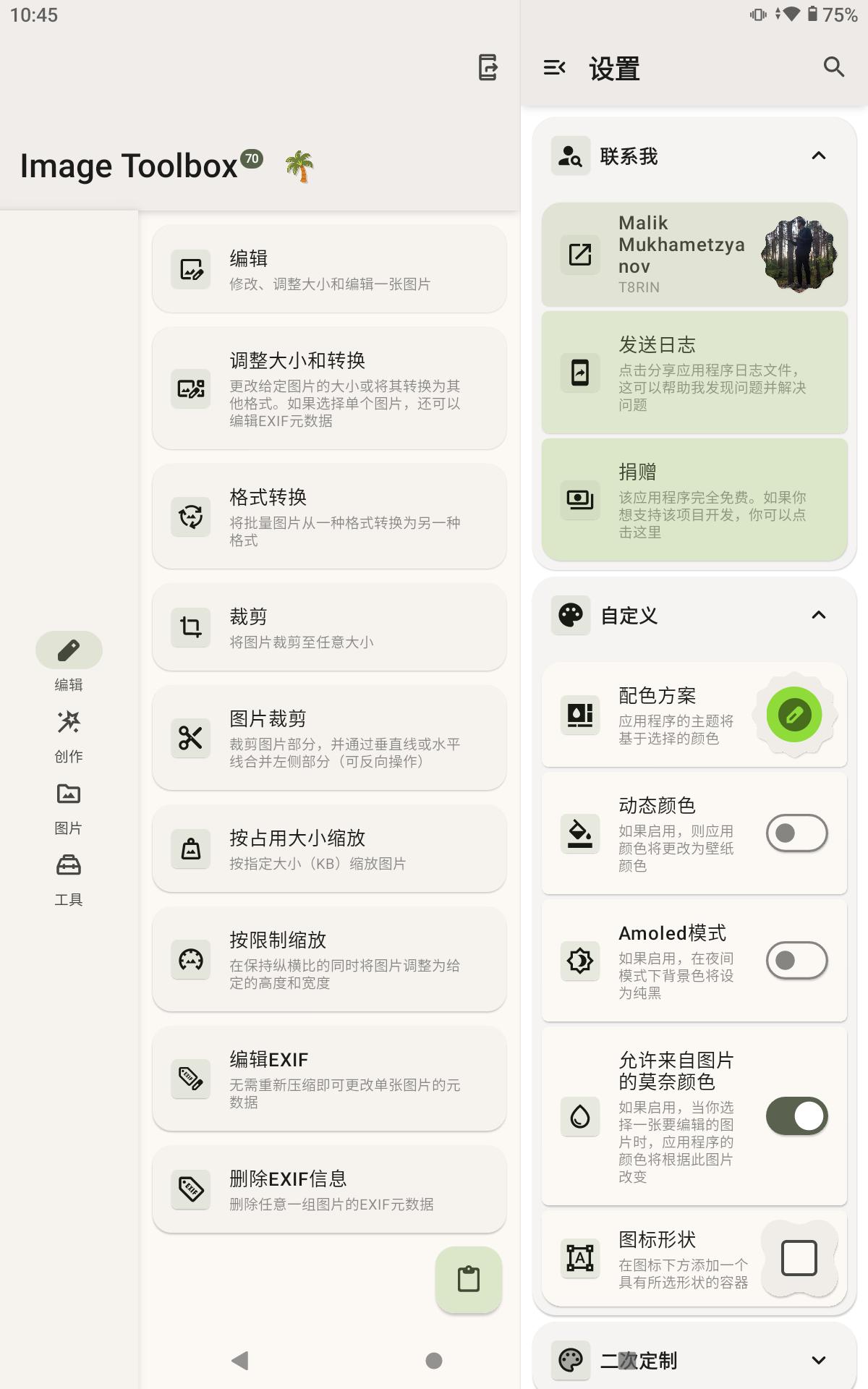Open 调整大小和转换
This screenshot has height=1389, width=868.
click(x=329, y=389)
